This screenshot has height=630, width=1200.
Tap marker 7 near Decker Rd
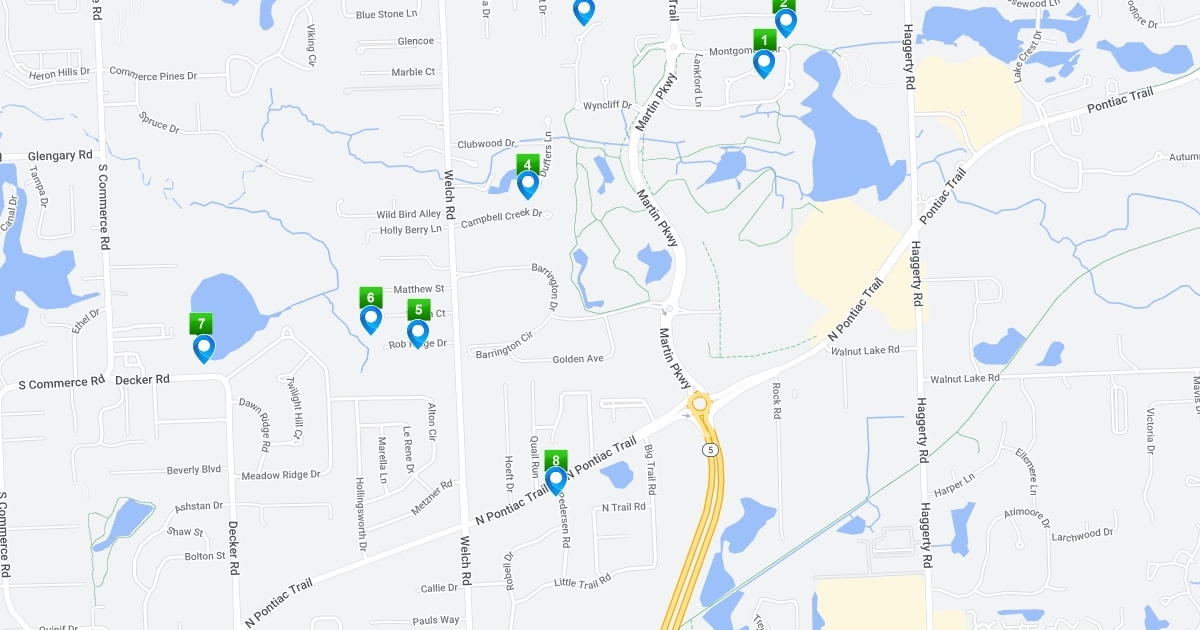click(204, 338)
